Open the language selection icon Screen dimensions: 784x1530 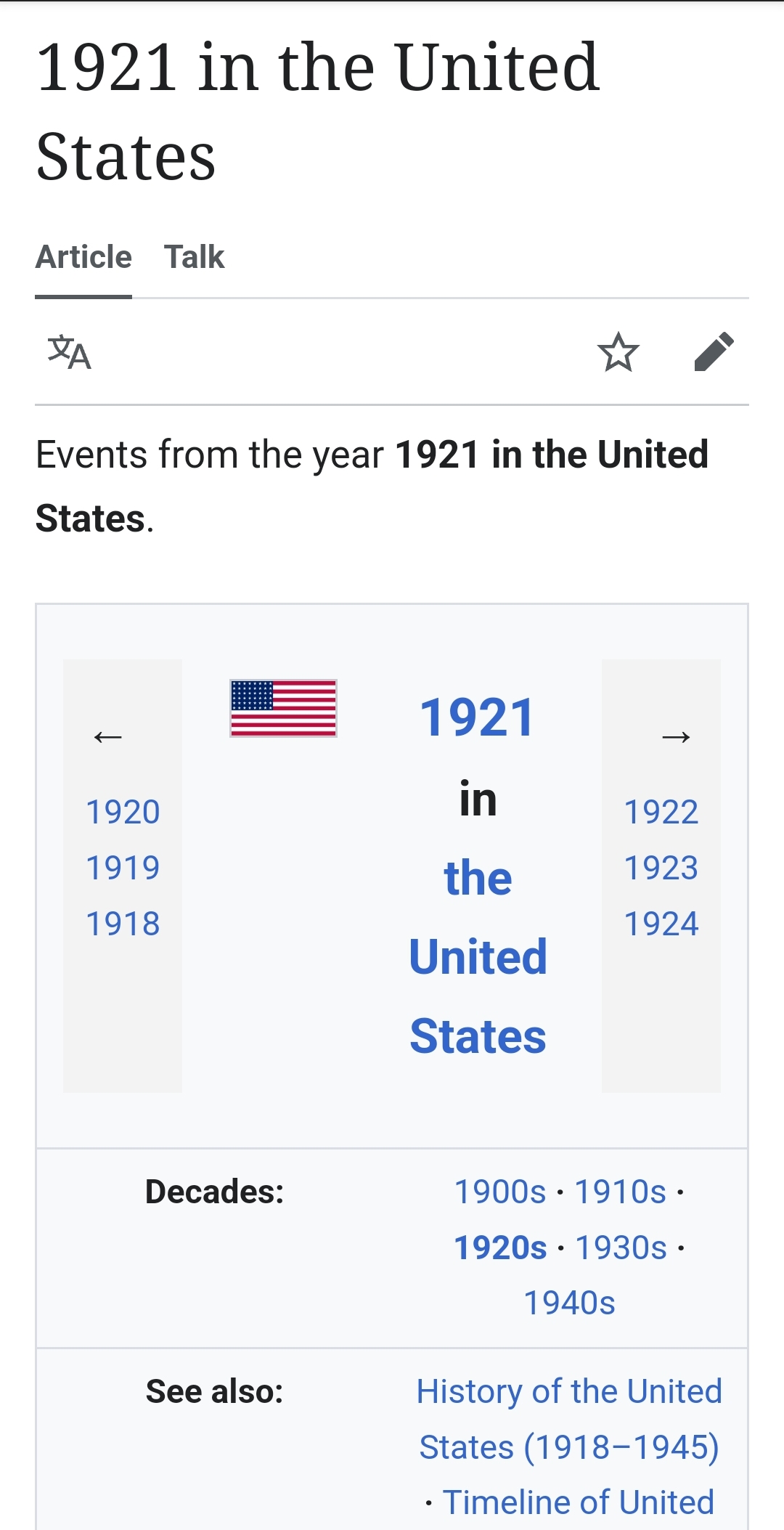pos(70,352)
